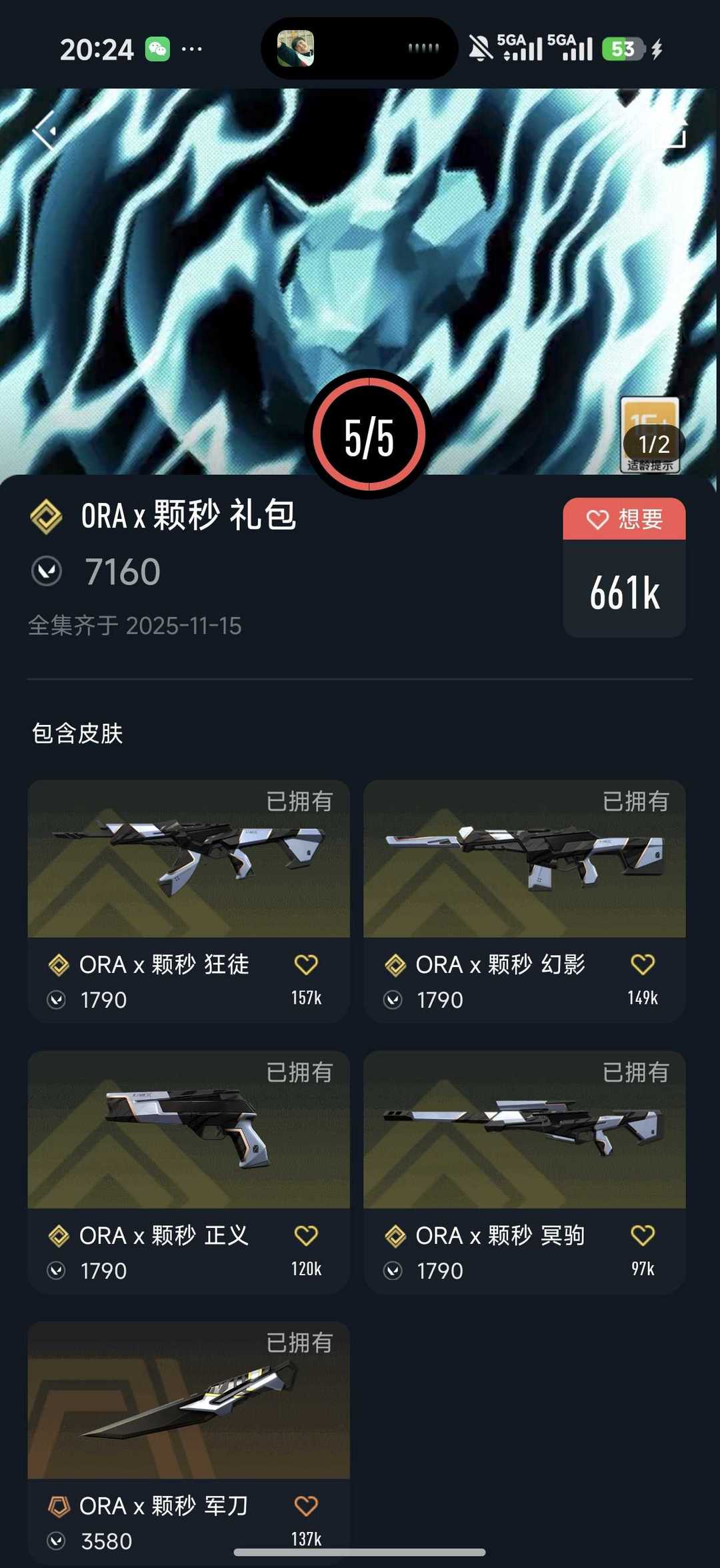Like the ORA x 颗秒 冥驹 skin

tap(643, 1236)
